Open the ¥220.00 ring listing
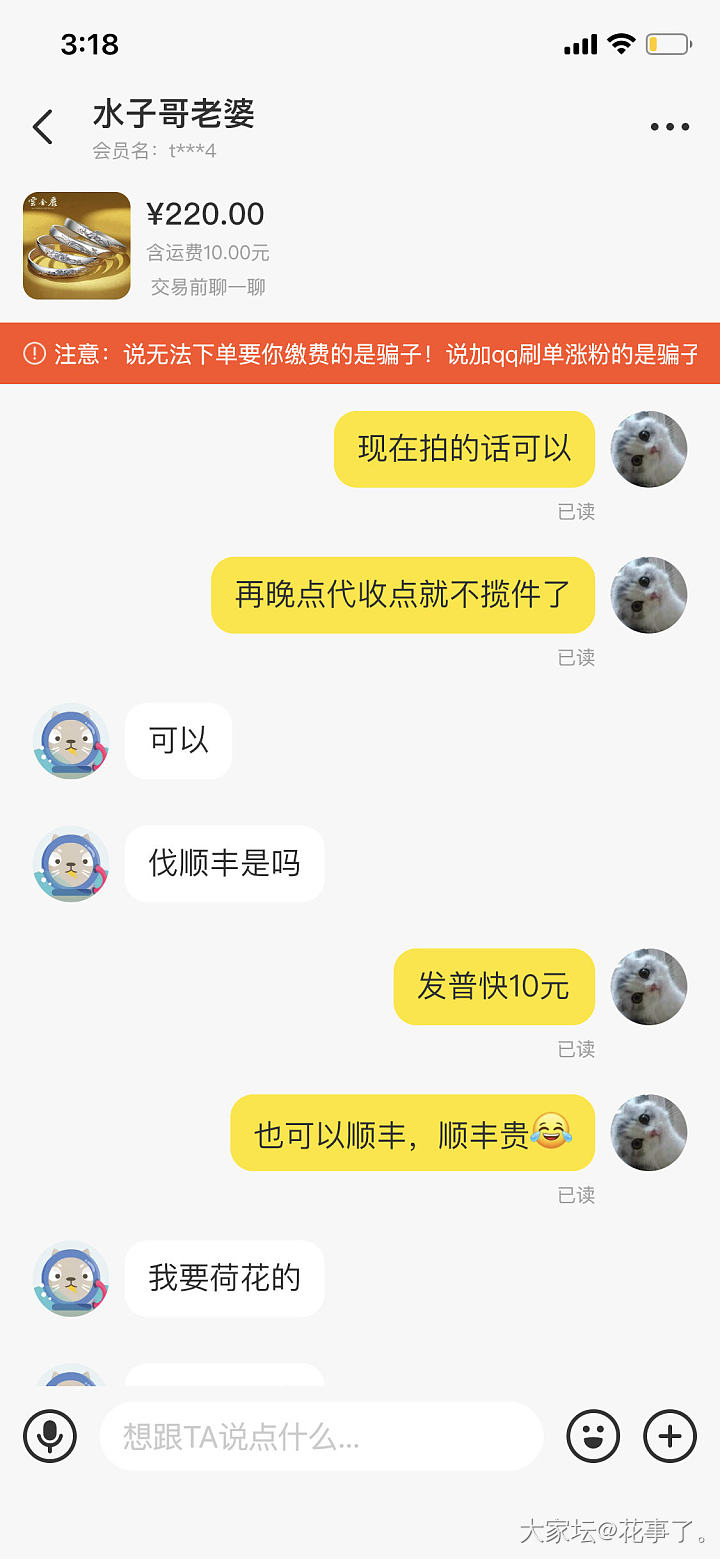The image size is (720, 1559). pos(77,246)
